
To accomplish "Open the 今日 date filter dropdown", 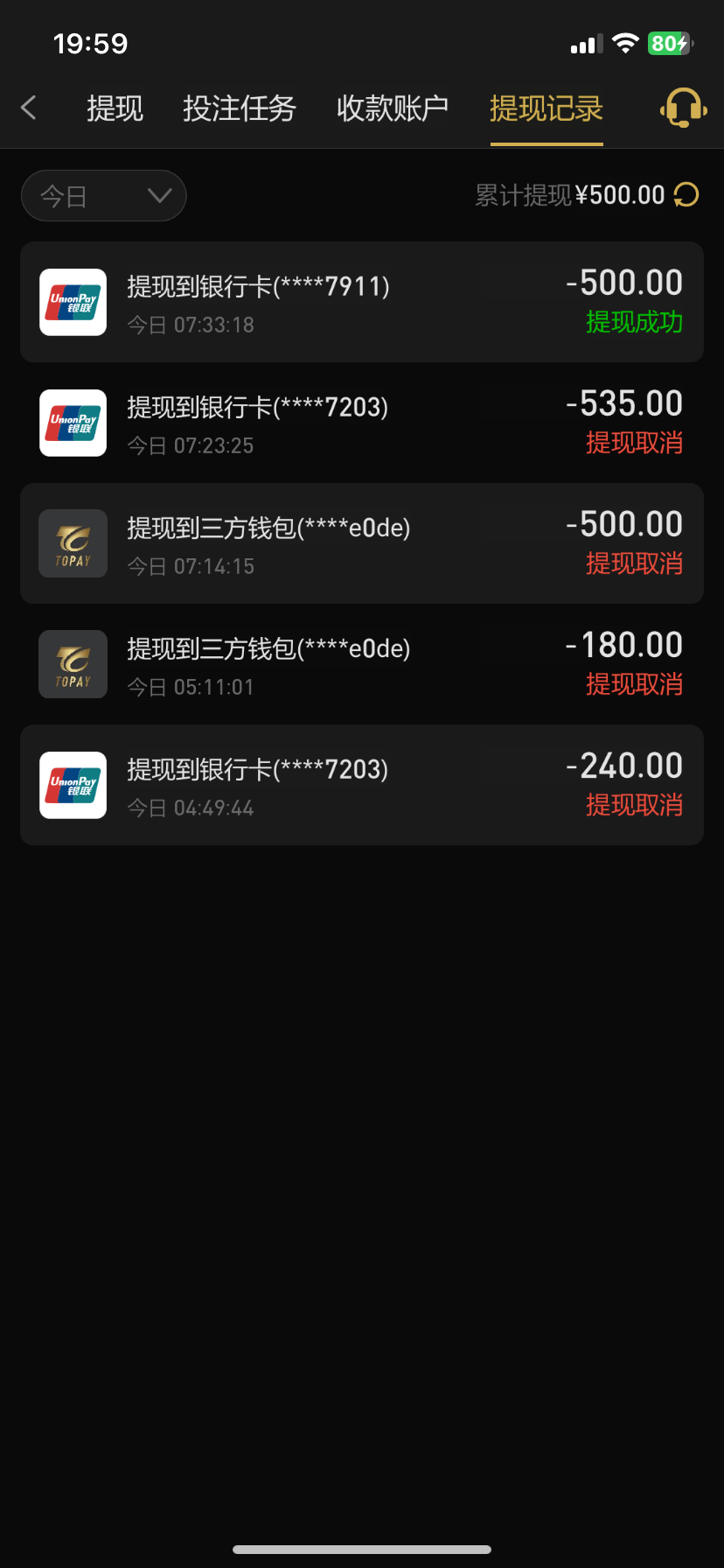I will [x=103, y=195].
